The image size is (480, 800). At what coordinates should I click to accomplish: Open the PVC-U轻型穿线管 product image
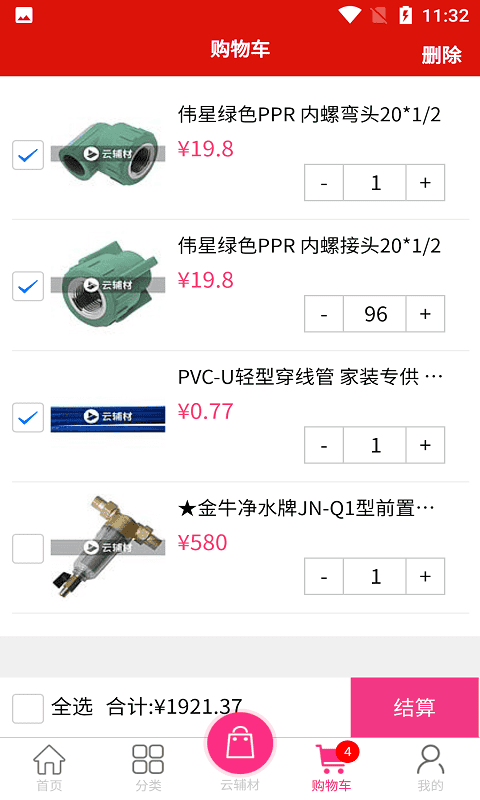[108, 418]
